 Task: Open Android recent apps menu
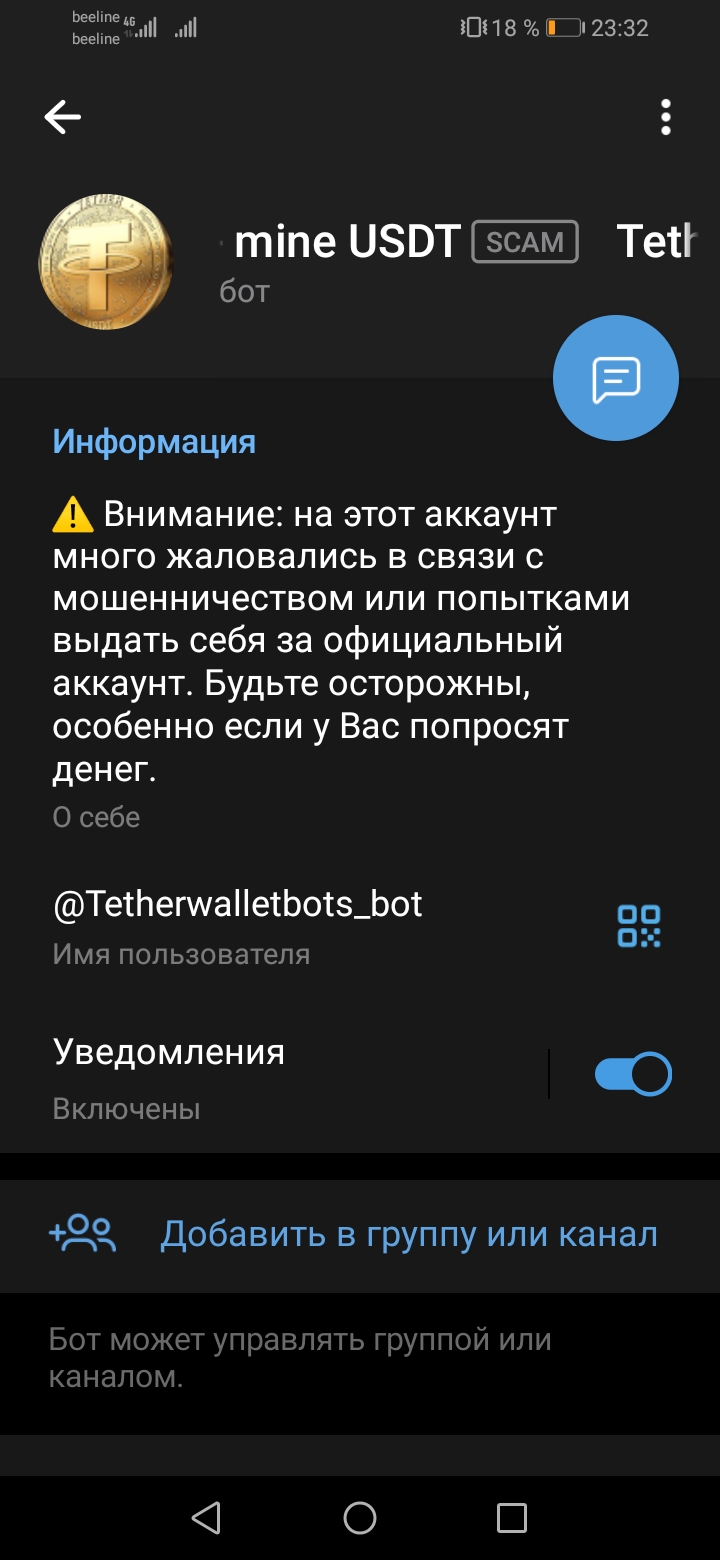point(512,1519)
